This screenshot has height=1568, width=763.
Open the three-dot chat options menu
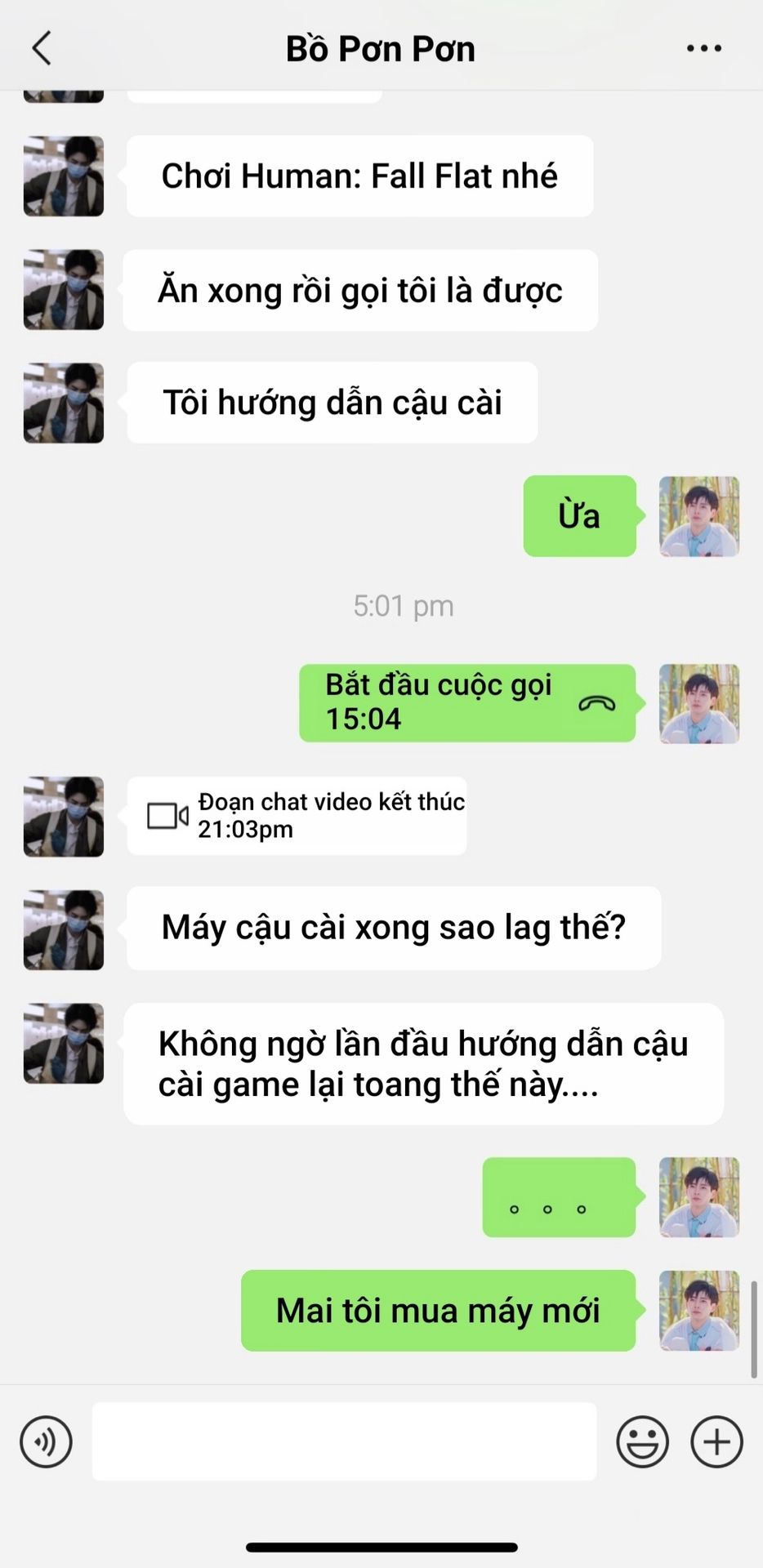(x=703, y=48)
